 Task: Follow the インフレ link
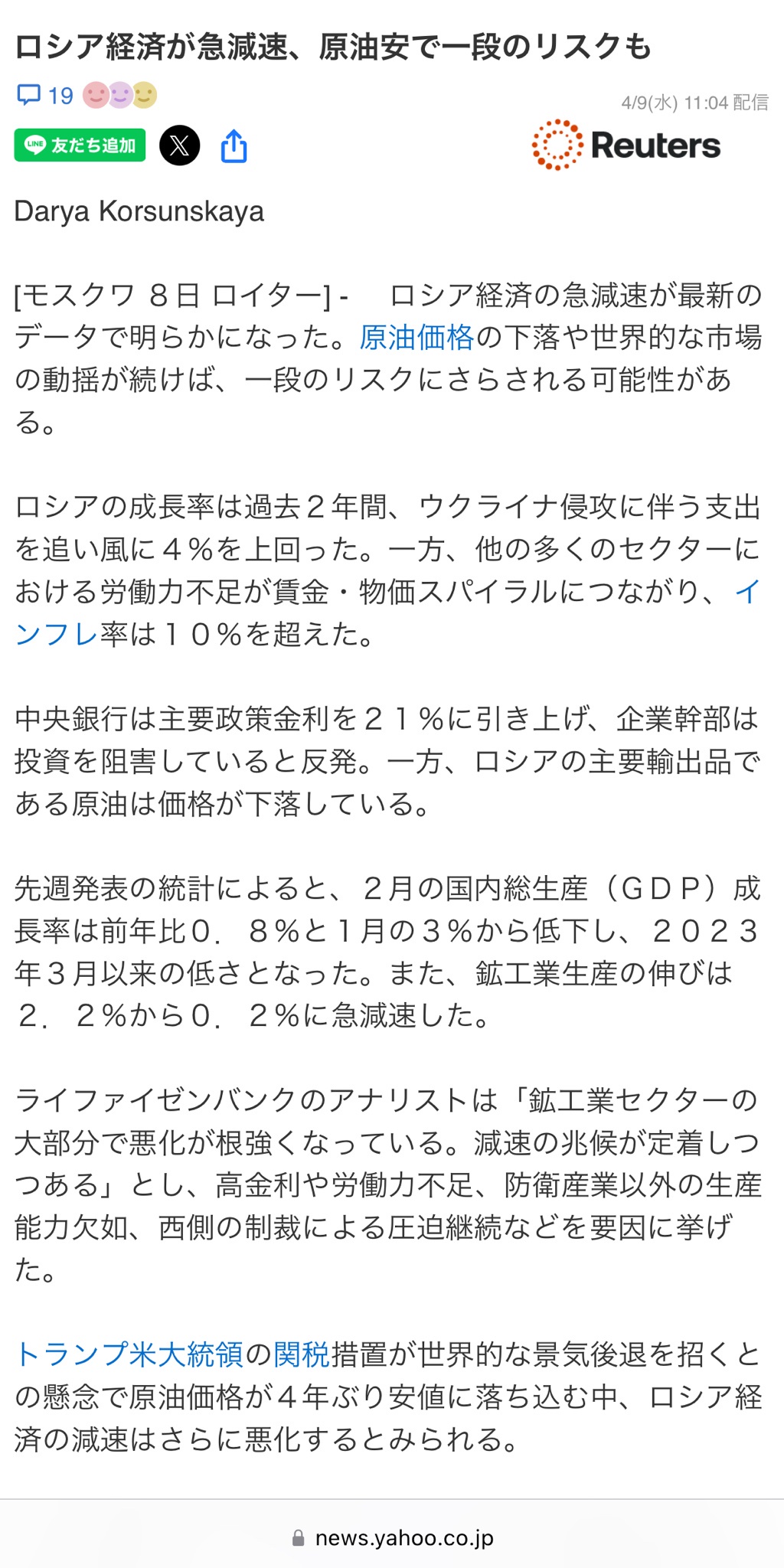click(57, 634)
